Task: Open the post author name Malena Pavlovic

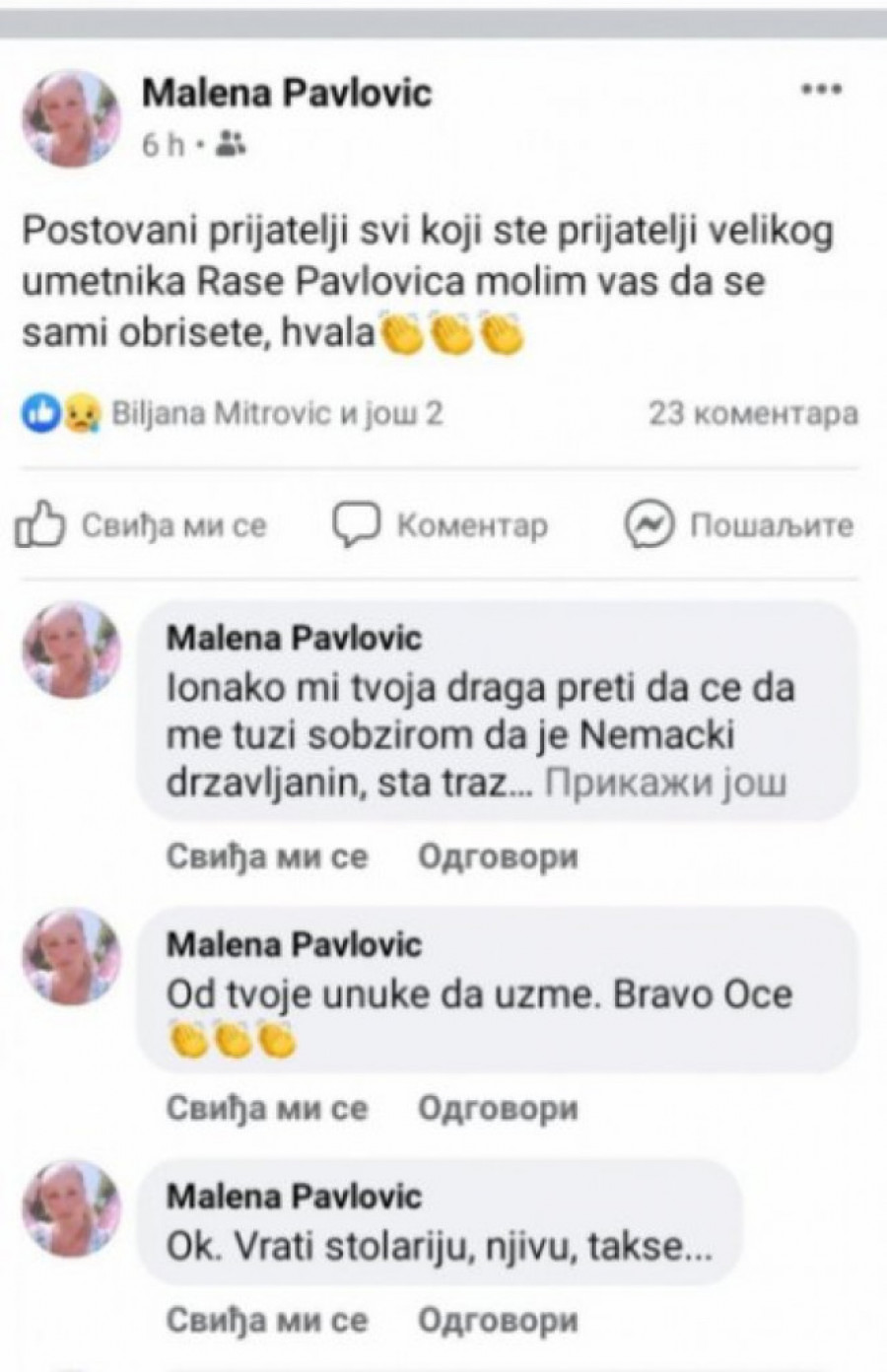Action: click(x=287, y=94)
